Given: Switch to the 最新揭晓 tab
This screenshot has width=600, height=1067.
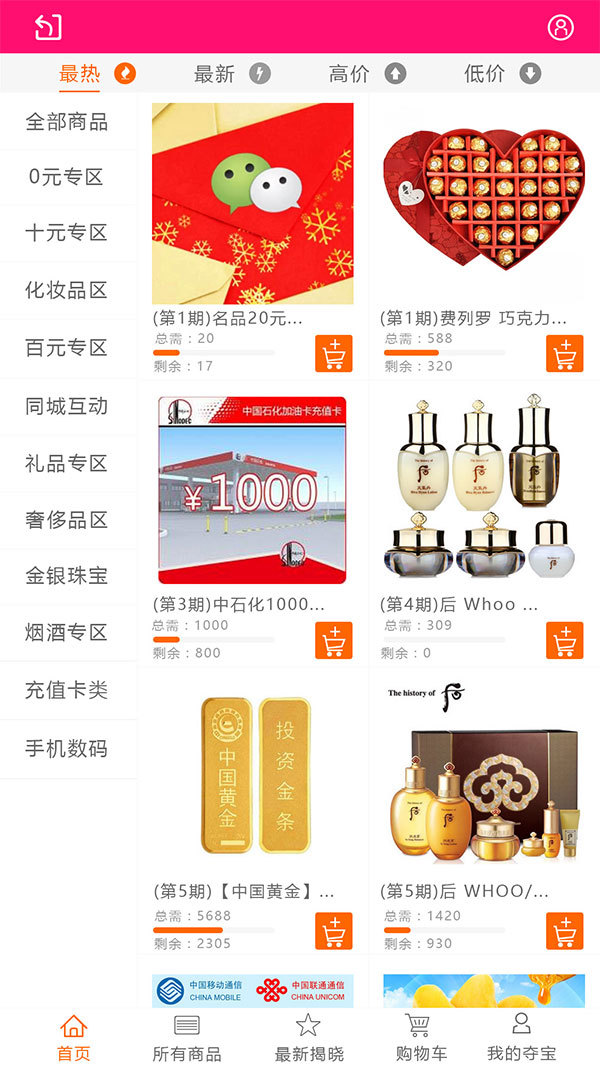Looking at the screenshot, I should (308, 1038).
